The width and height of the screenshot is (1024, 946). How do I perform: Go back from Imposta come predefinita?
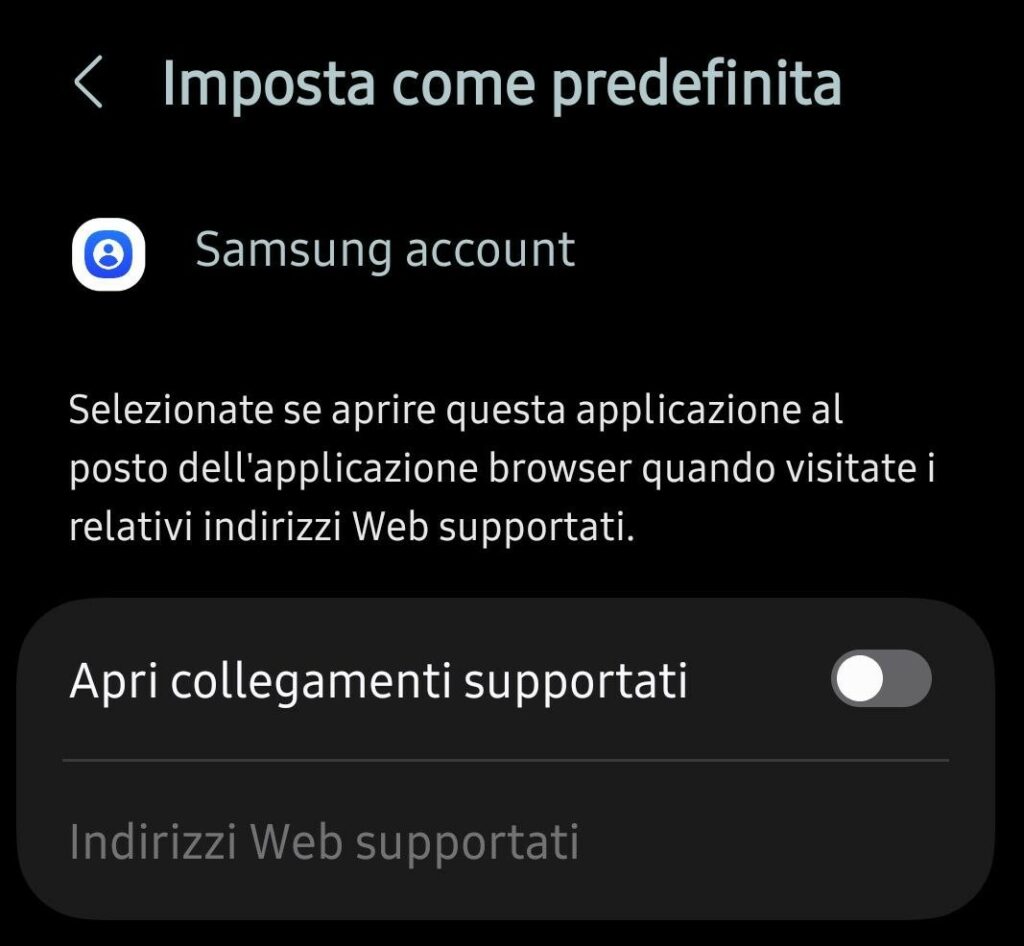(x=89, y=83)
